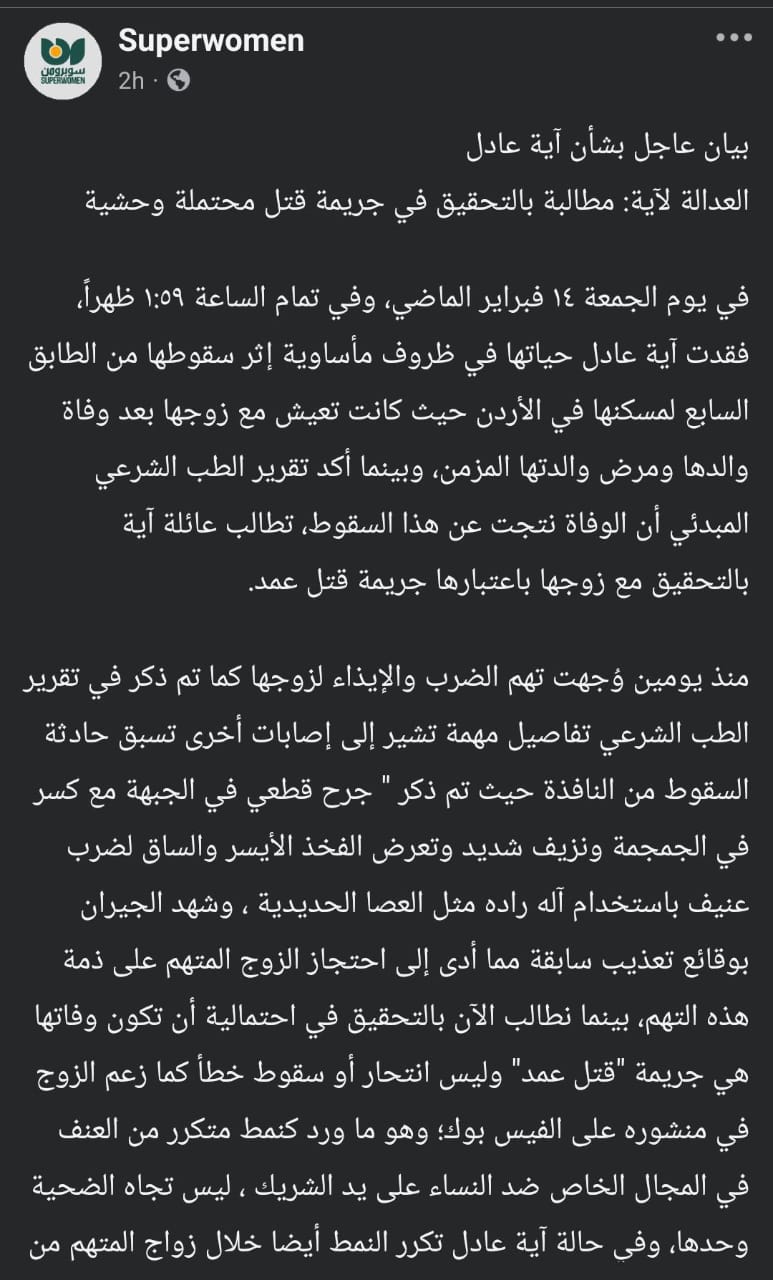Tap the 2h post timestamp
The height and width of the screenshot is (1280, 773).
click(131, 81)
